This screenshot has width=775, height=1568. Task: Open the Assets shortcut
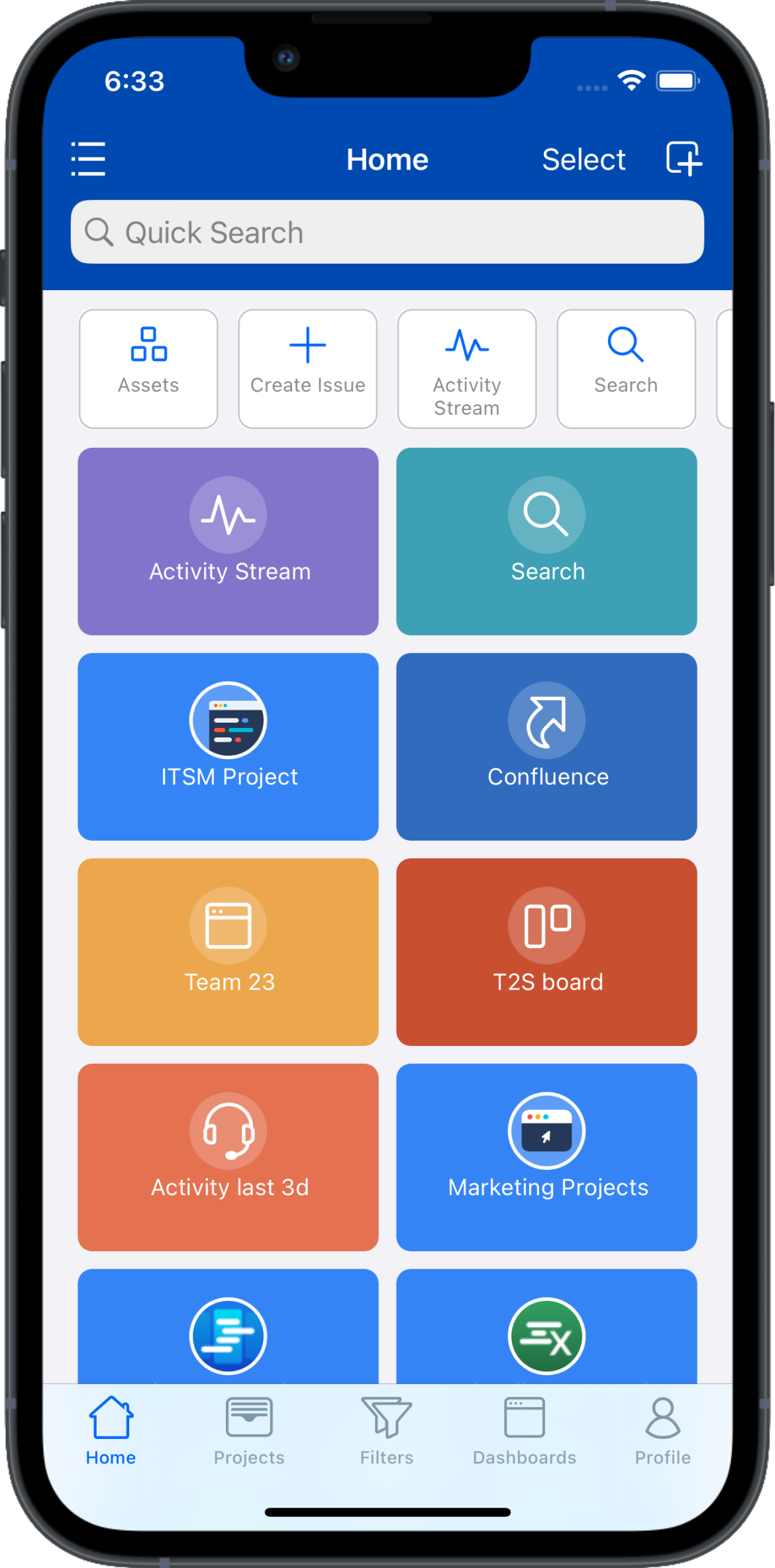tap(148, 368)
